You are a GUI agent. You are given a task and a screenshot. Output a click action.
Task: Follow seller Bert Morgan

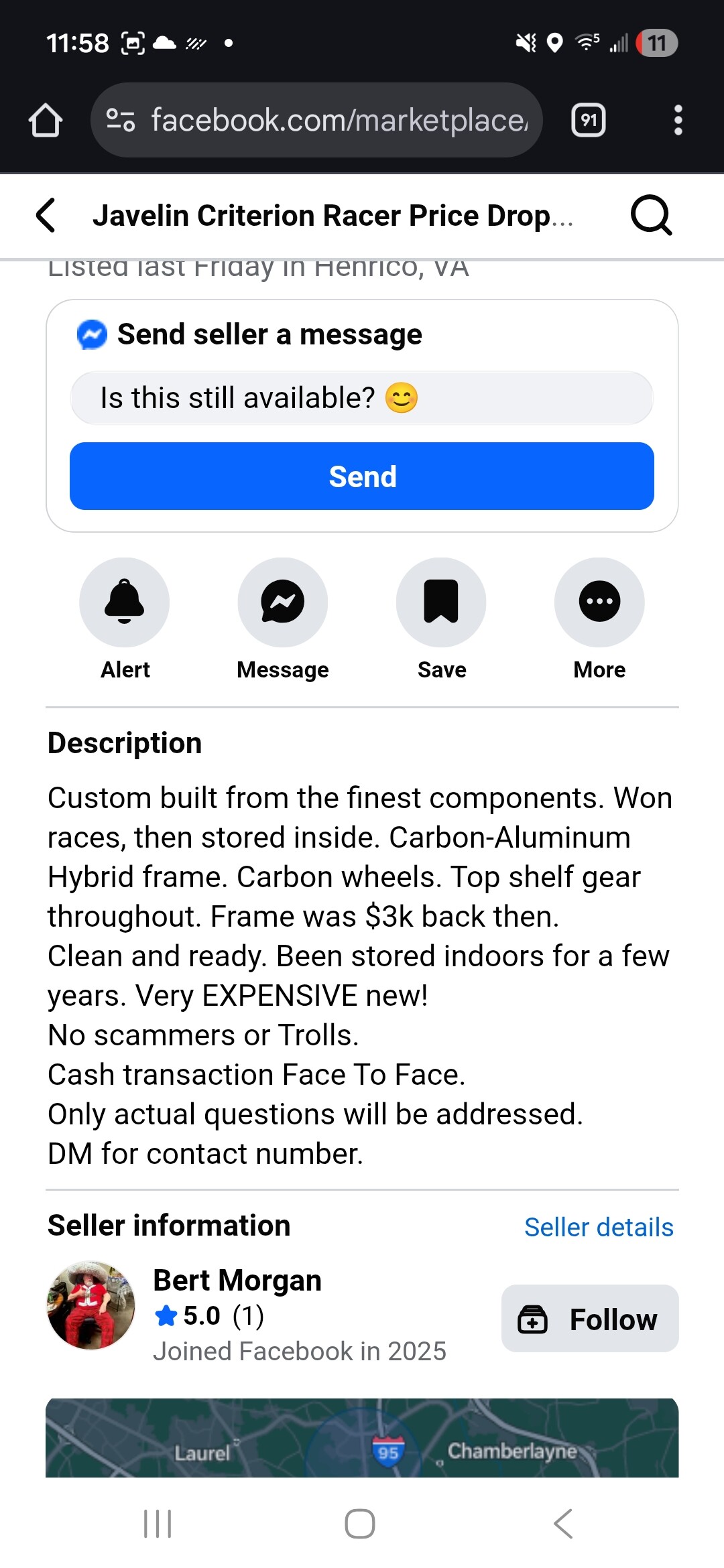(x=590, y=1319)
